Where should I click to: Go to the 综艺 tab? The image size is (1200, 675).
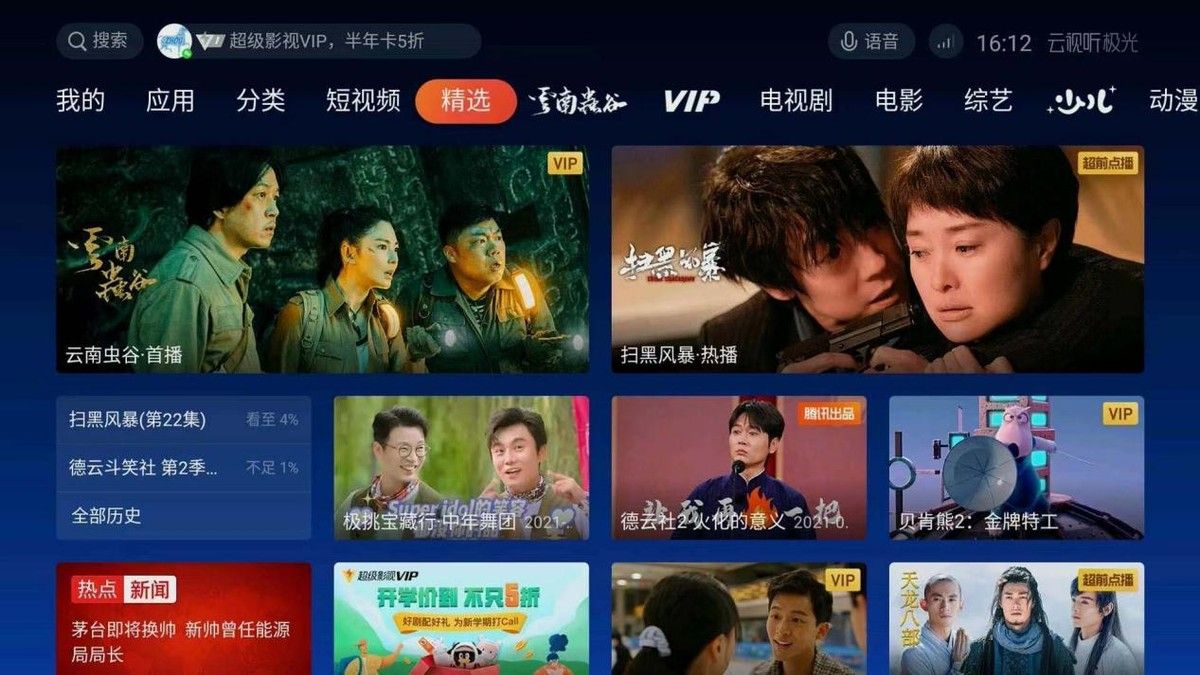point(988,100)
